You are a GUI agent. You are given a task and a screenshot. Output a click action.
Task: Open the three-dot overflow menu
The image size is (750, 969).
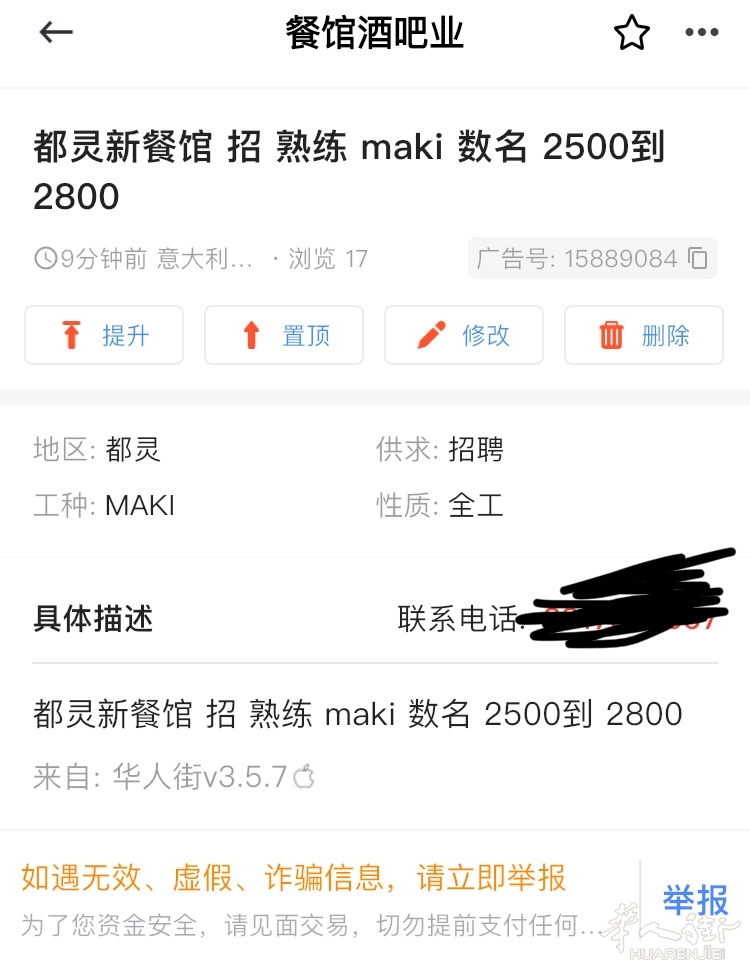(701, 33)
